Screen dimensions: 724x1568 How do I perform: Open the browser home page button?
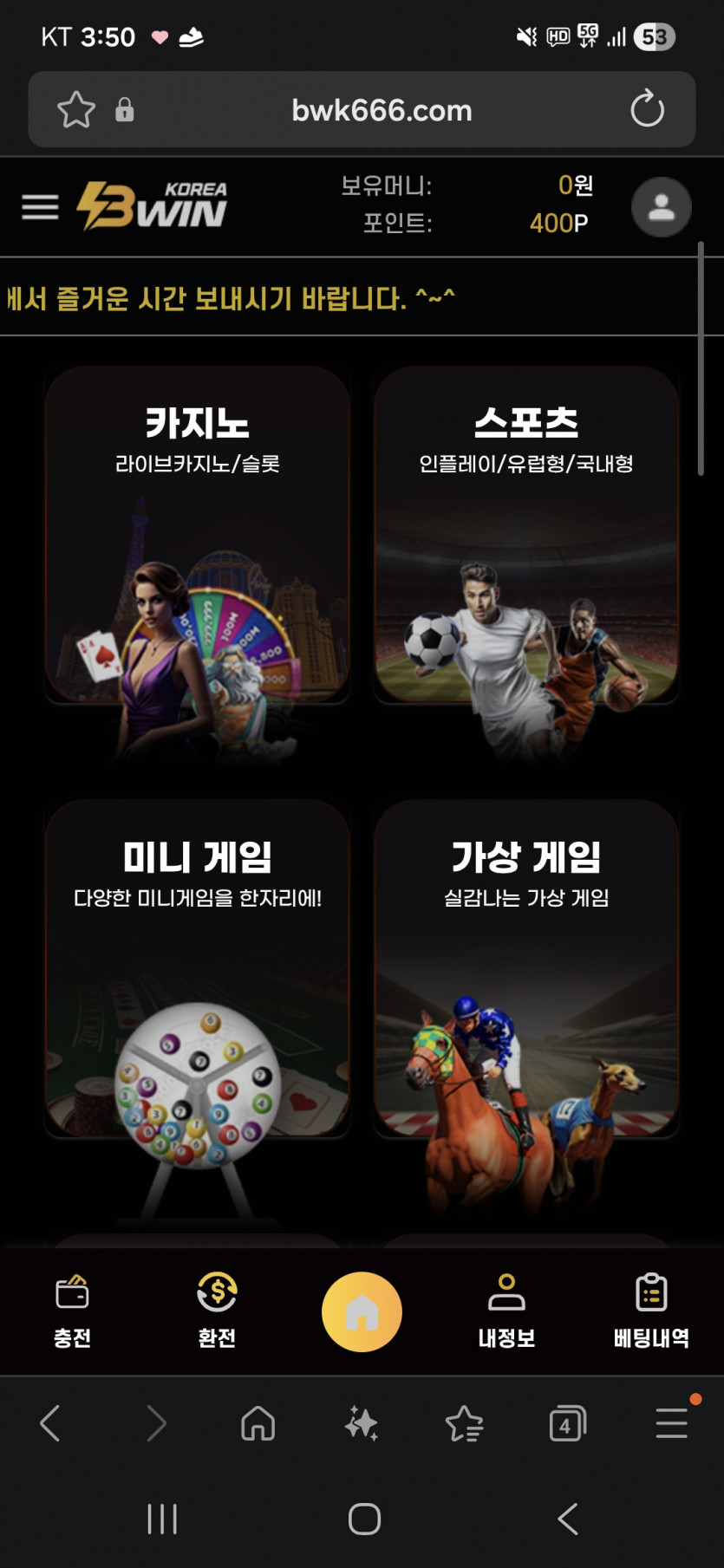(258, 1423)
